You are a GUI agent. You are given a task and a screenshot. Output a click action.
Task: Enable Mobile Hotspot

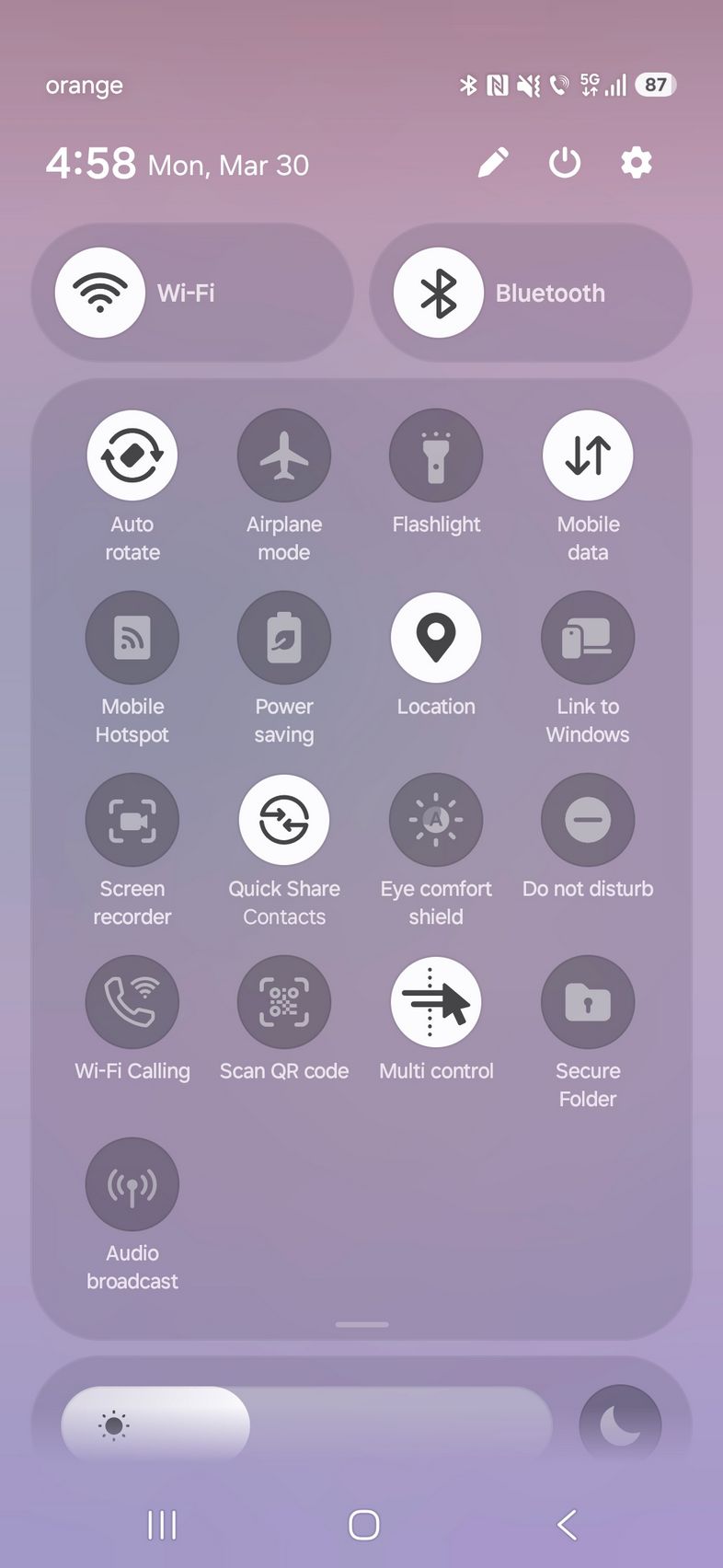click(132, 638)
